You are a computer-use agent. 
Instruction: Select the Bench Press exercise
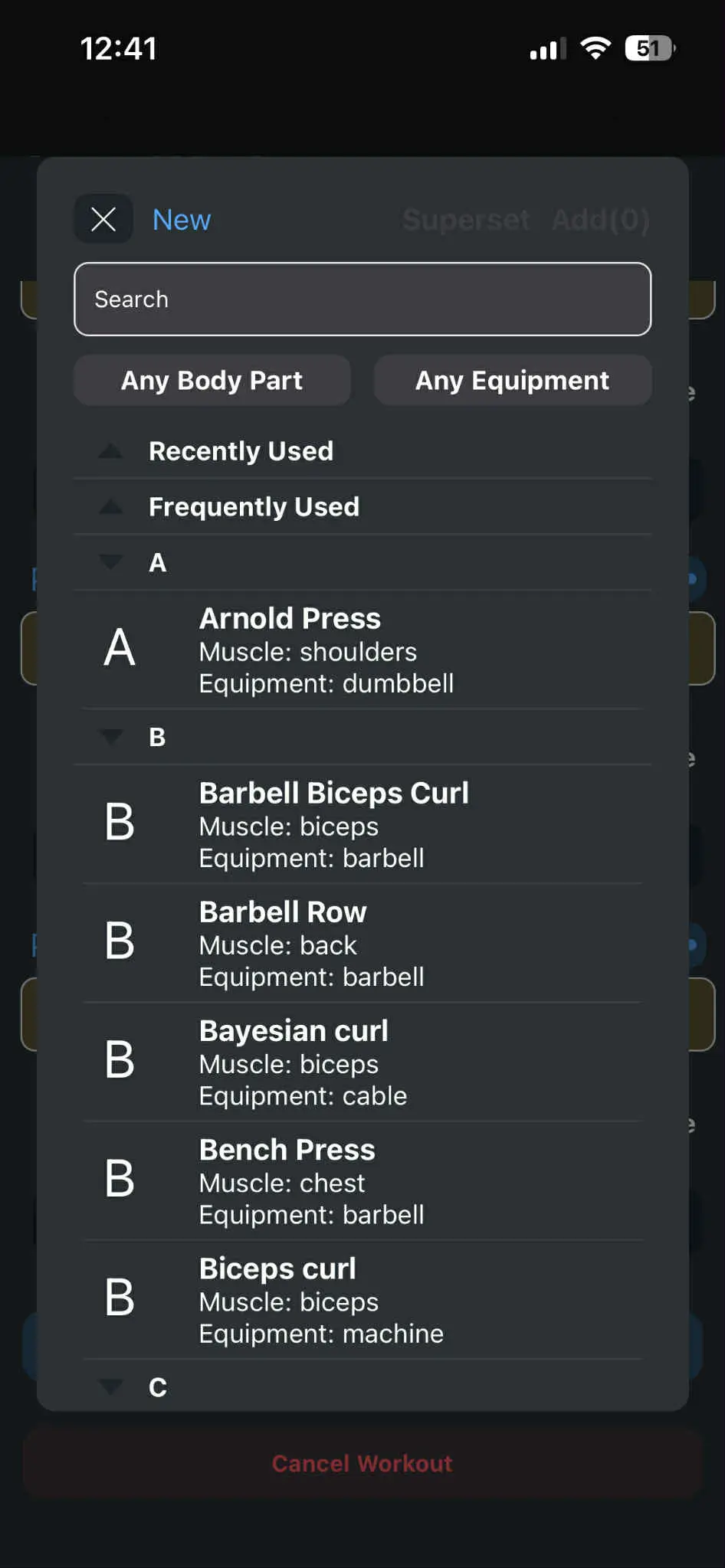tap(362, 1181)
